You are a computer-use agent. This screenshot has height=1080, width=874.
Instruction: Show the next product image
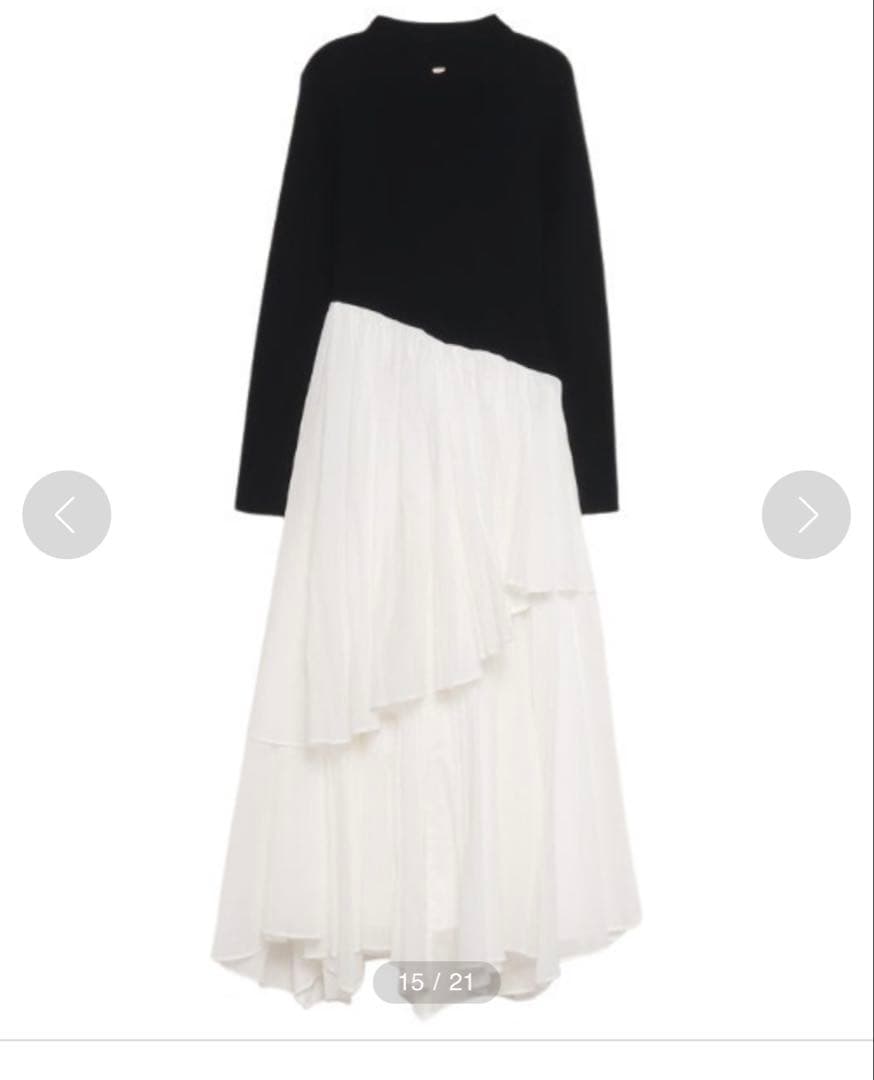click(806, 515)
